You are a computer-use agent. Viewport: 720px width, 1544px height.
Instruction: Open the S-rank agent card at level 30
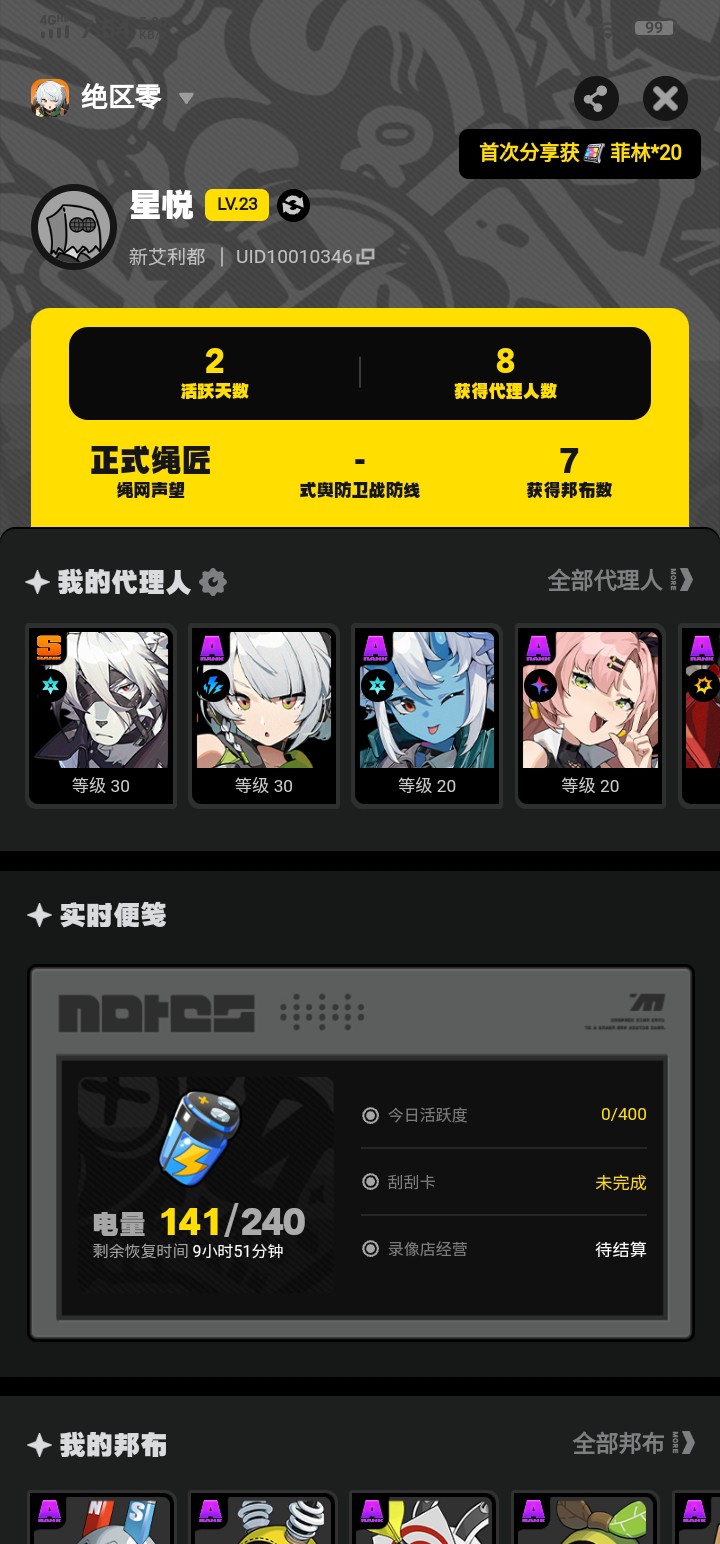pos(100,715)
